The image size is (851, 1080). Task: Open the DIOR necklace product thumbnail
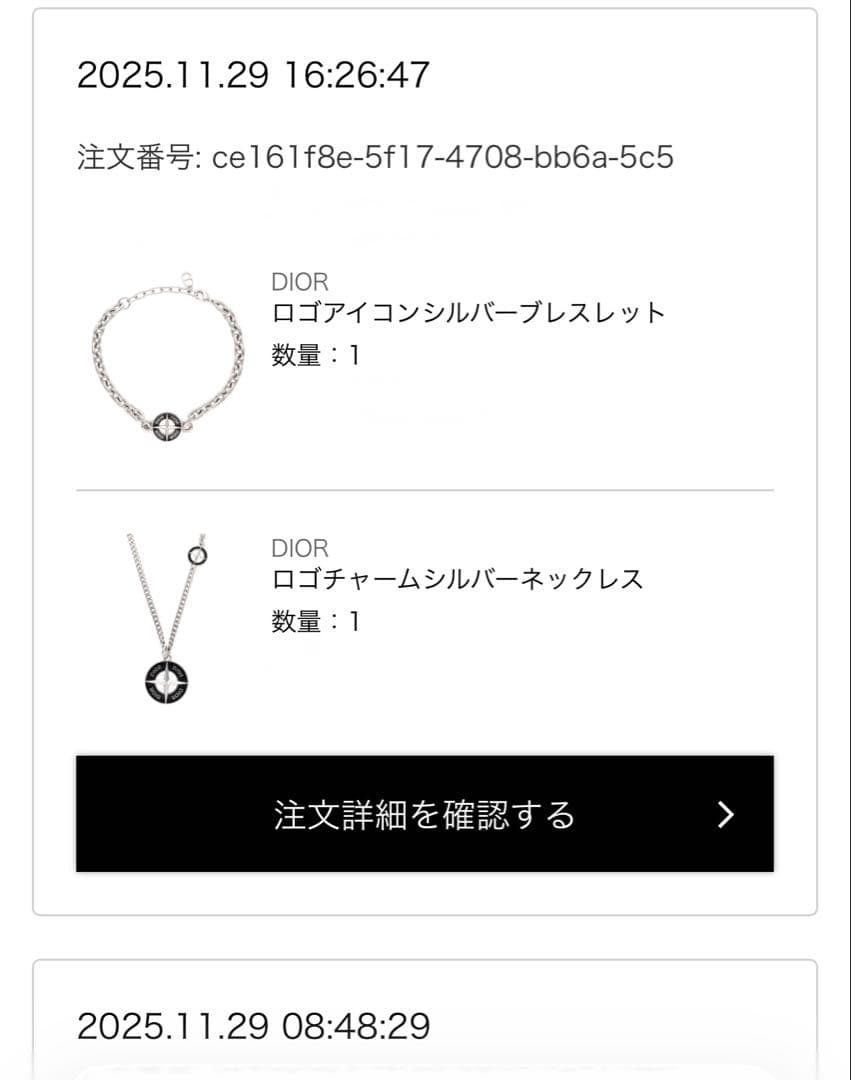168,615
